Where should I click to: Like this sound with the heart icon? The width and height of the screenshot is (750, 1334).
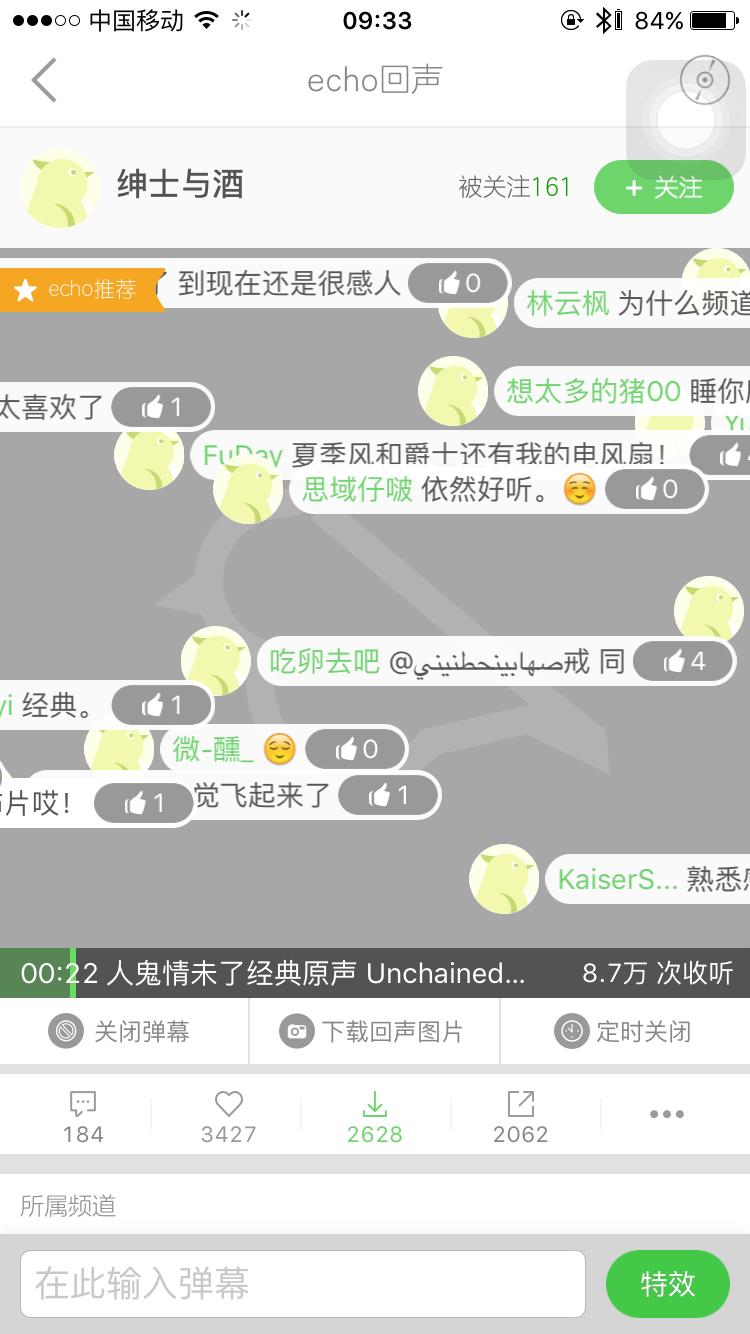[229, 1116]
